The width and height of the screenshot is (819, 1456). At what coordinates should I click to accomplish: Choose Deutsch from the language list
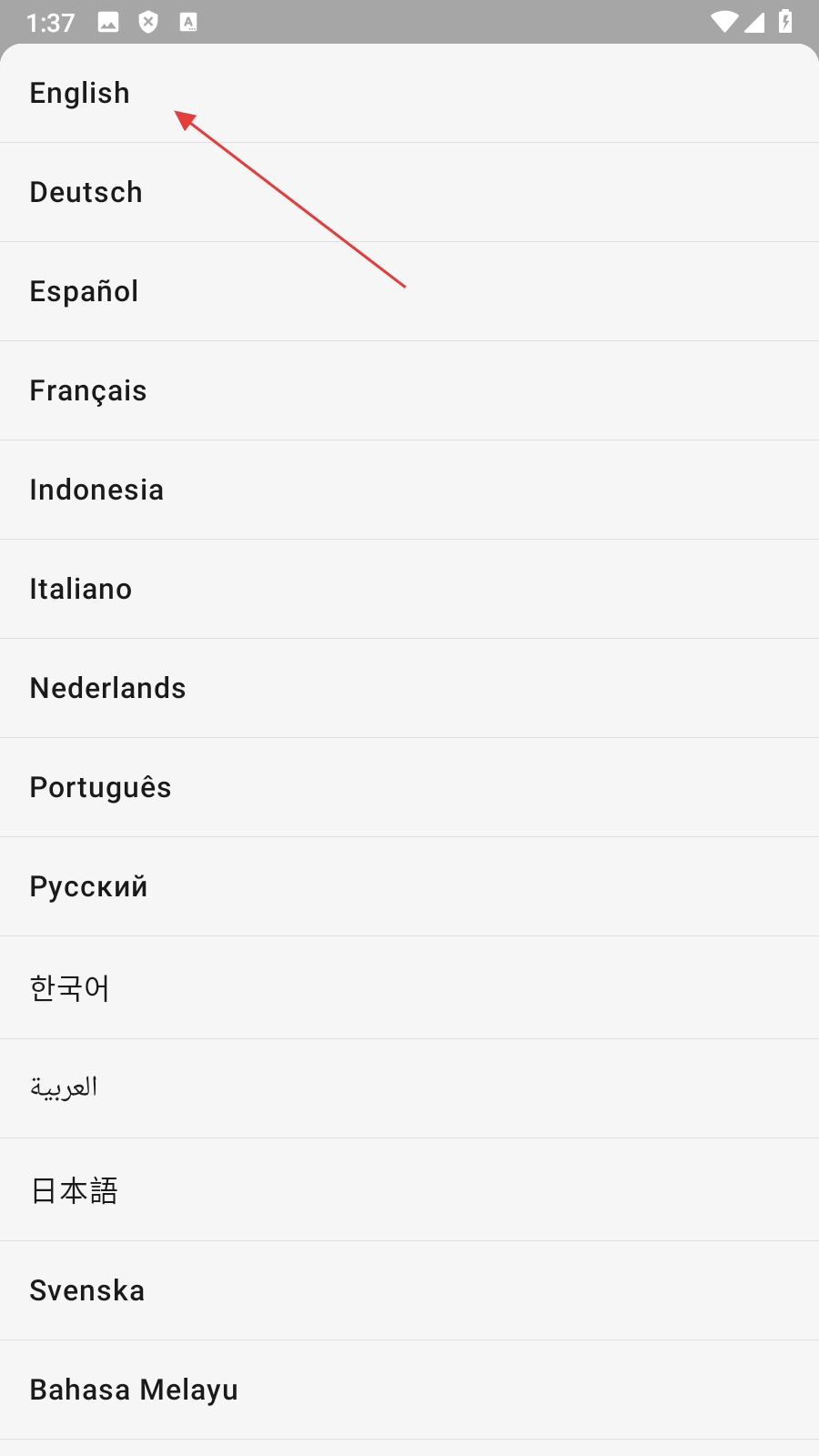coord(86,193)
